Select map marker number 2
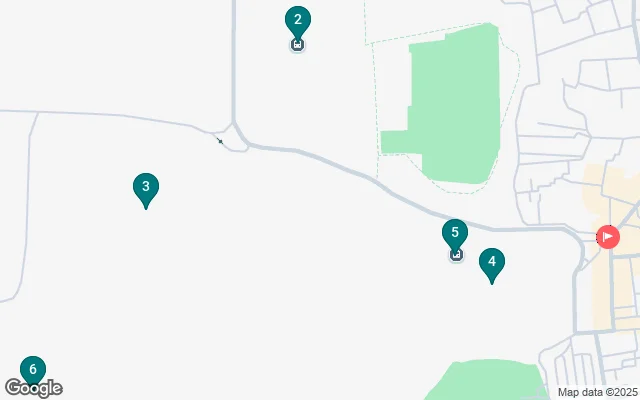The width and height of the screenshot is (640, 400). coord(297,21)
